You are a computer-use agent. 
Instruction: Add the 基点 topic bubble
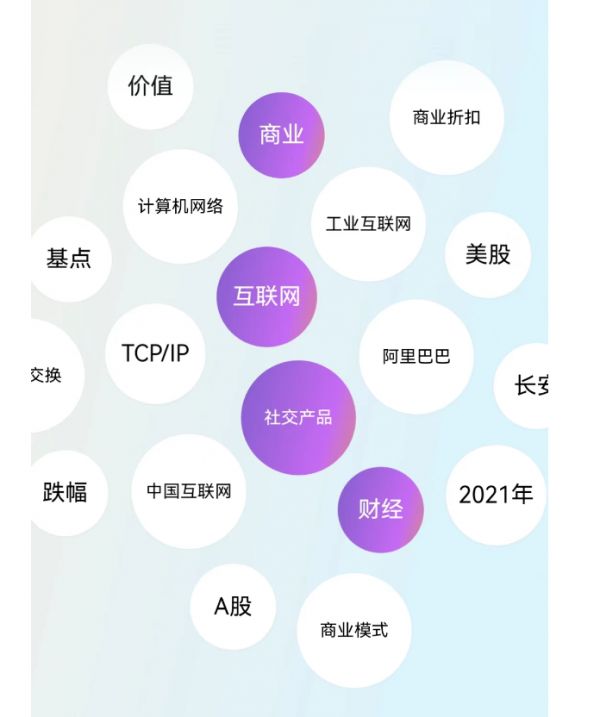[x=68, y=258]
